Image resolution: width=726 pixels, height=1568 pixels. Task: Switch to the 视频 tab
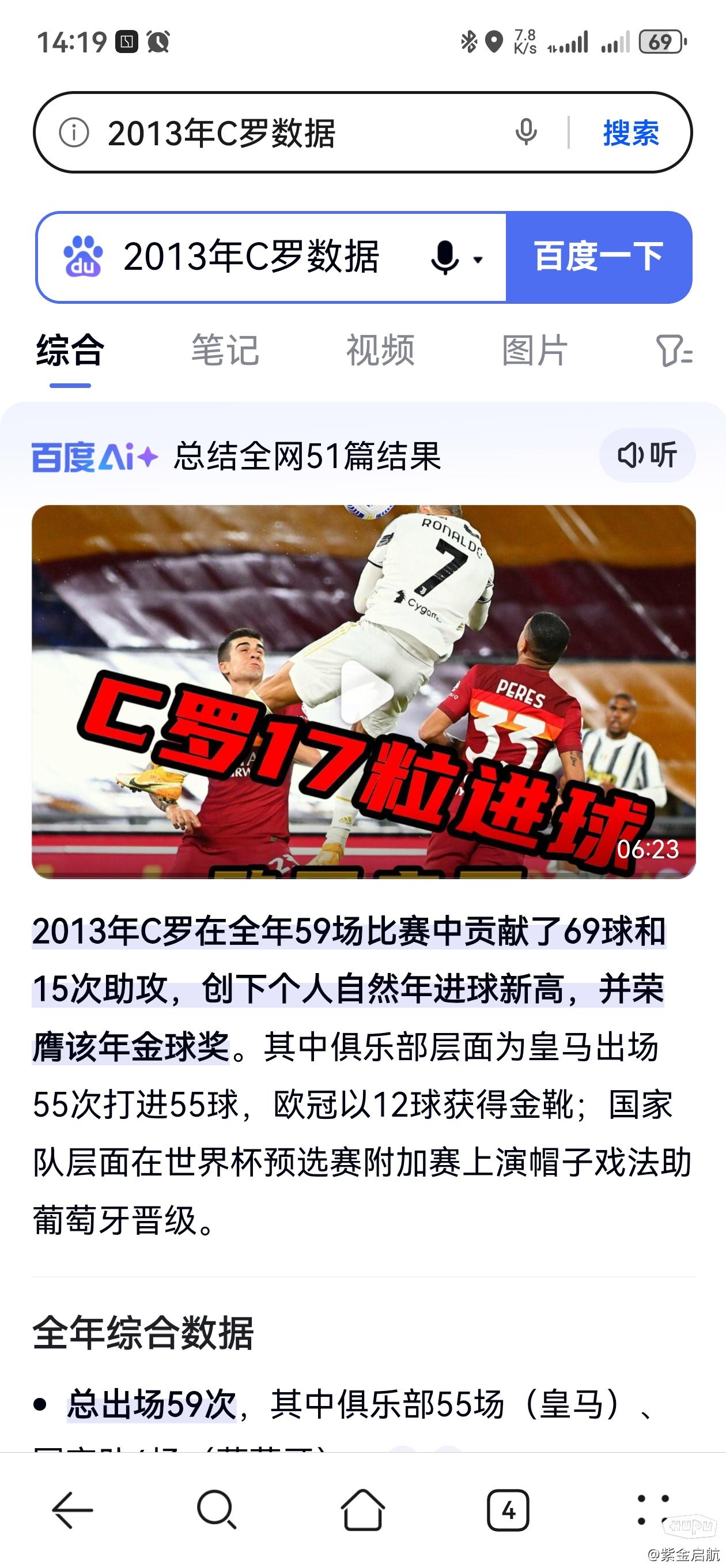[x=380, y=350]
